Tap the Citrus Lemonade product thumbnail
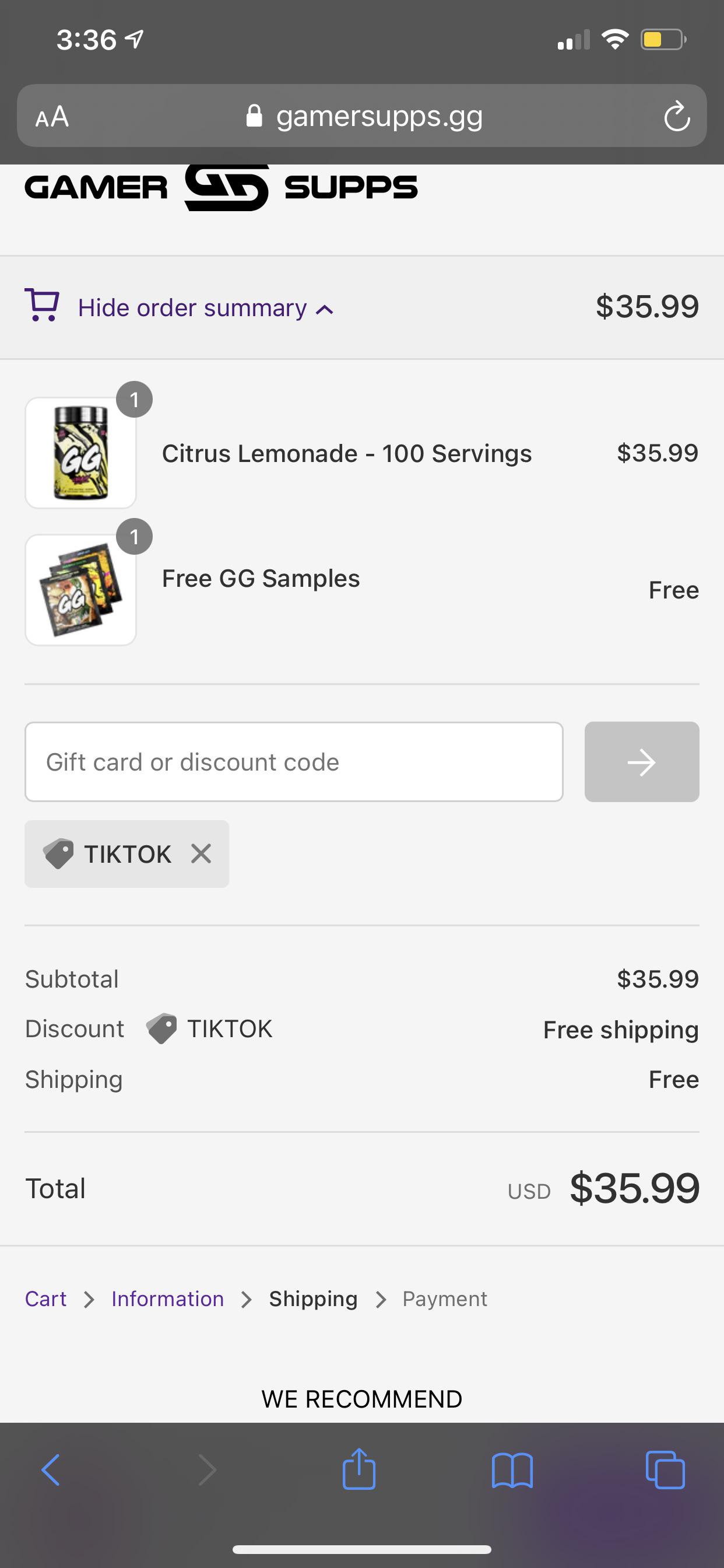 click(80, 452)
